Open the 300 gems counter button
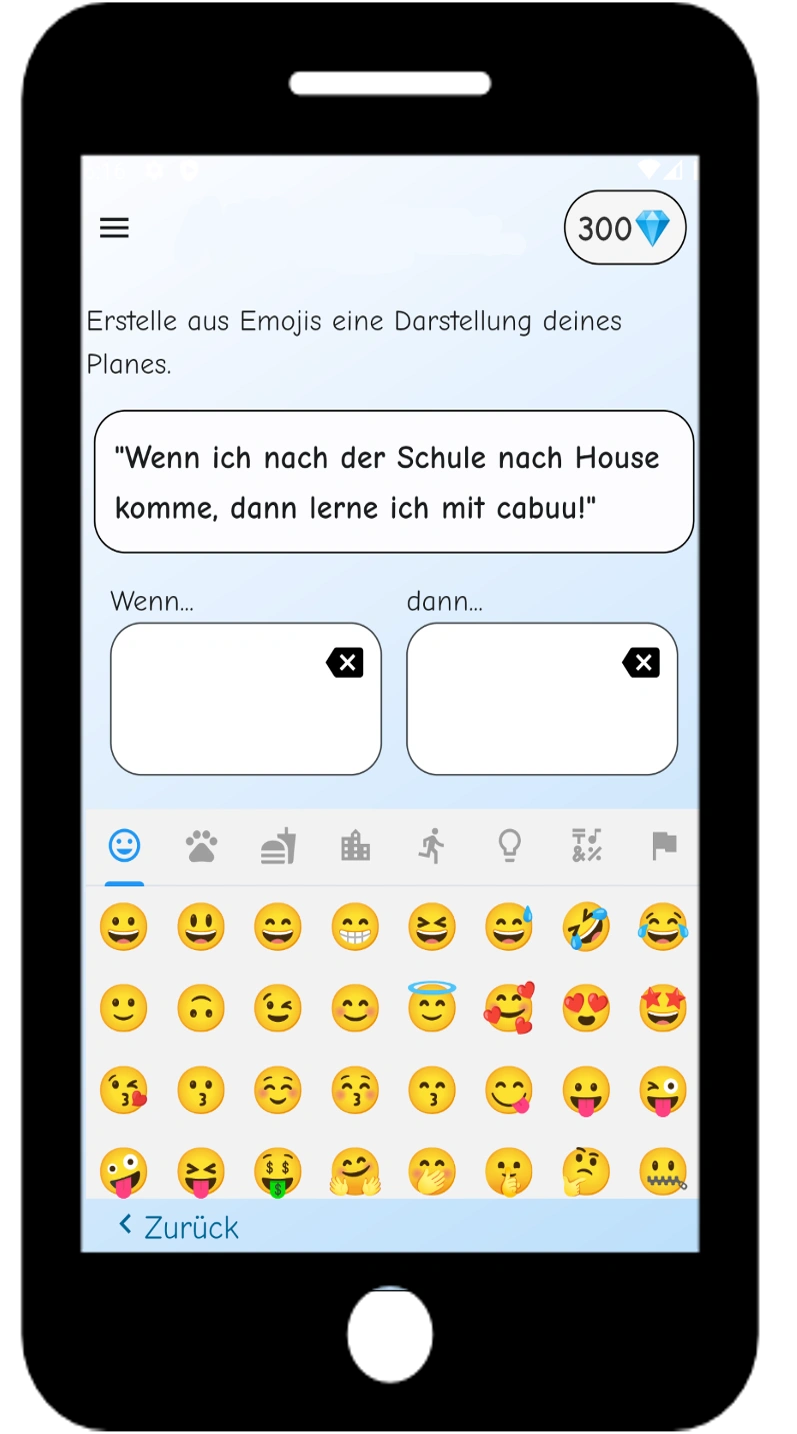The width and height of the screenshot is (797, 1434). point(625,228)
